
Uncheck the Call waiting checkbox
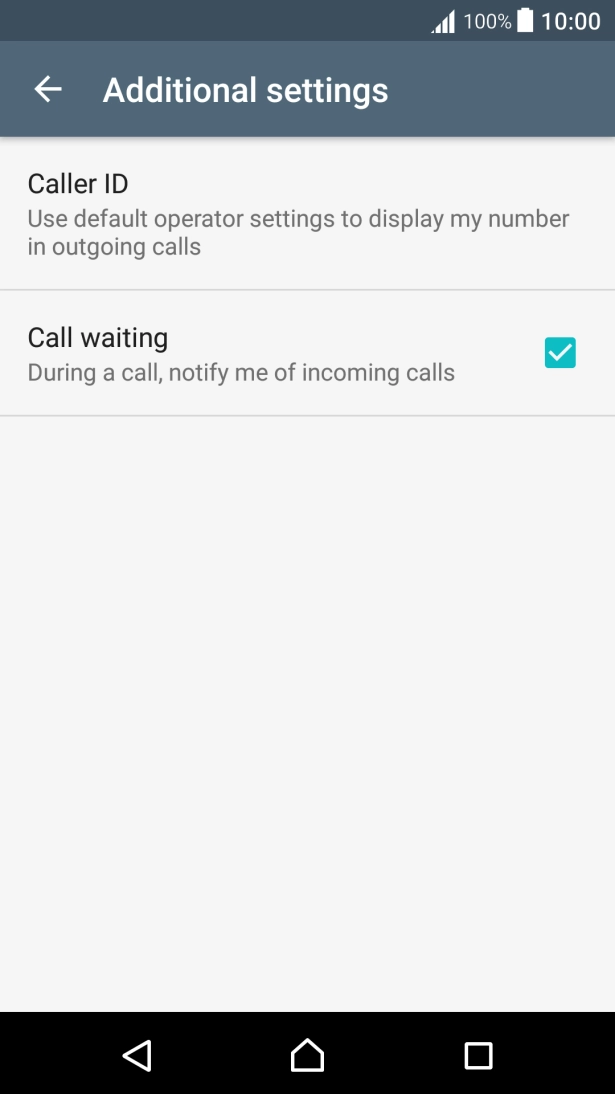pos(560,353)
